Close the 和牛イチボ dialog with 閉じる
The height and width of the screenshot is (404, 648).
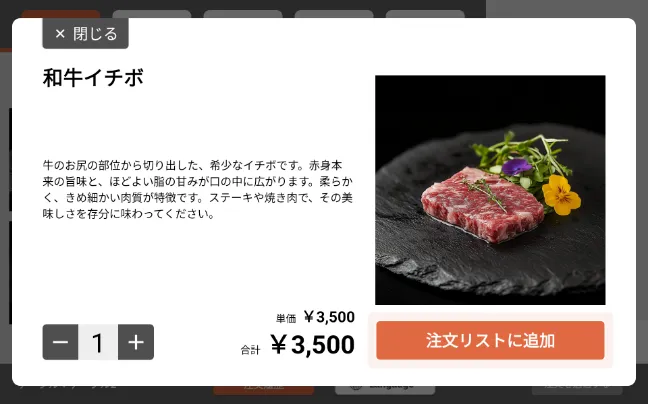(85, 34)
